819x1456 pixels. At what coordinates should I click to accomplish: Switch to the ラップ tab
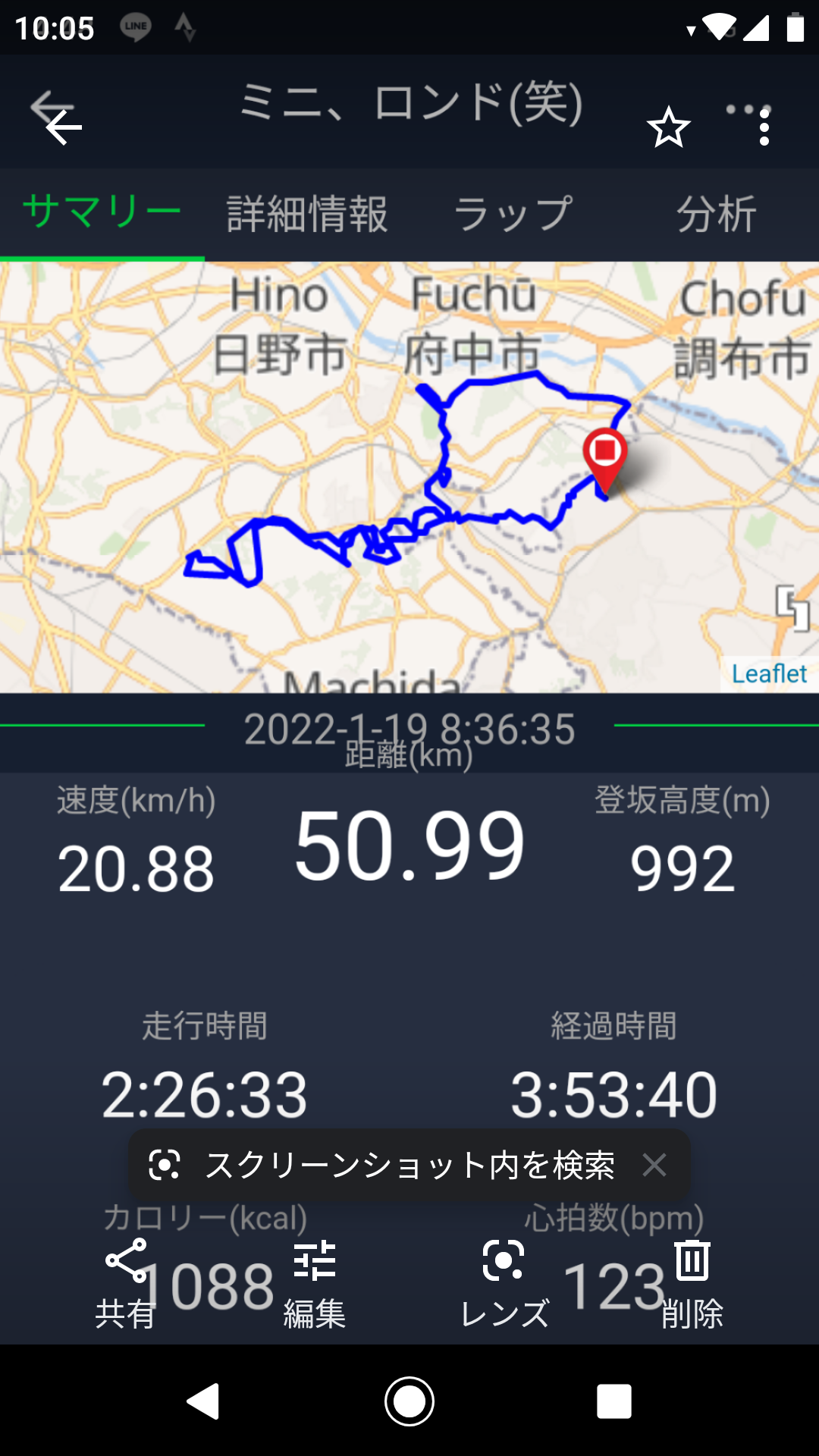[513, 214]
